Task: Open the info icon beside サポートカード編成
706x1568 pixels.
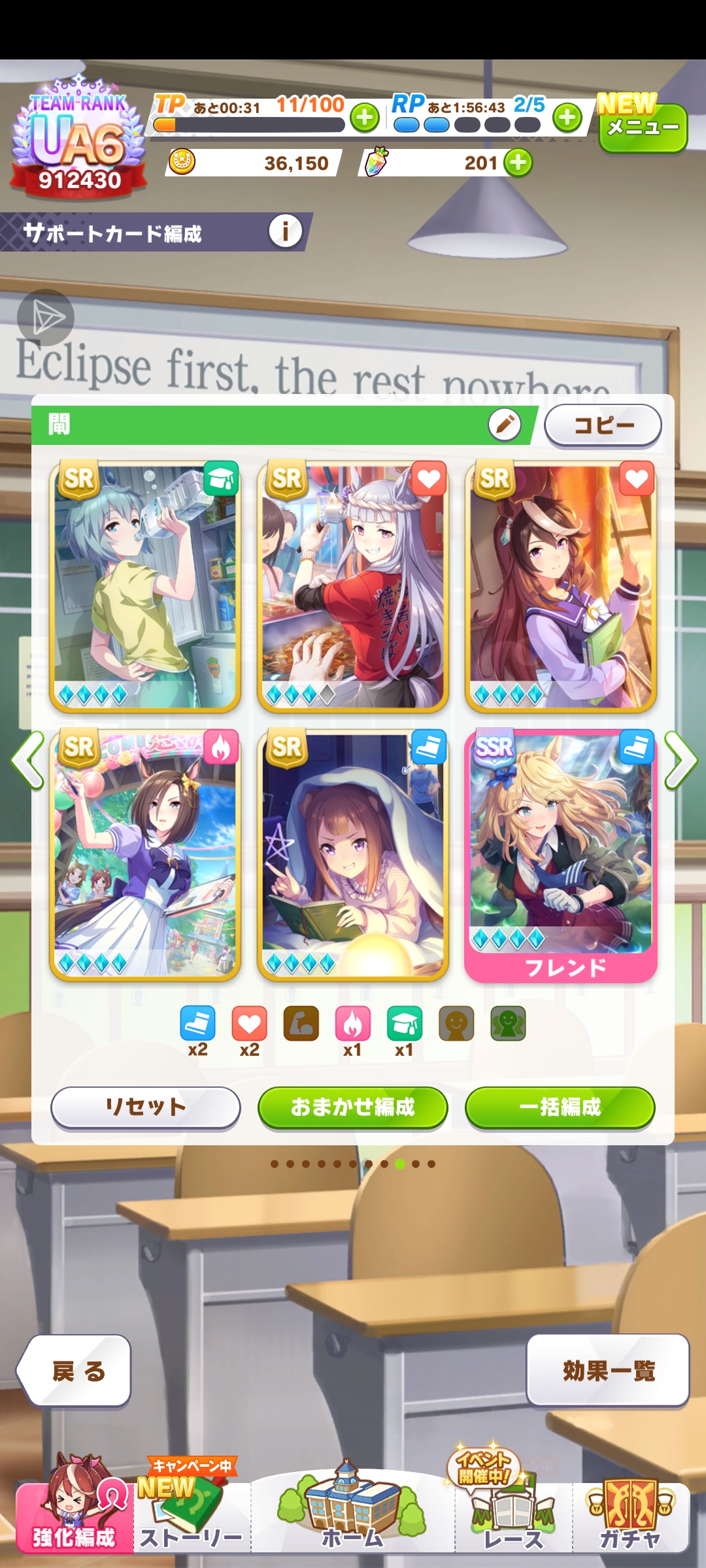Action: point(285,231)
